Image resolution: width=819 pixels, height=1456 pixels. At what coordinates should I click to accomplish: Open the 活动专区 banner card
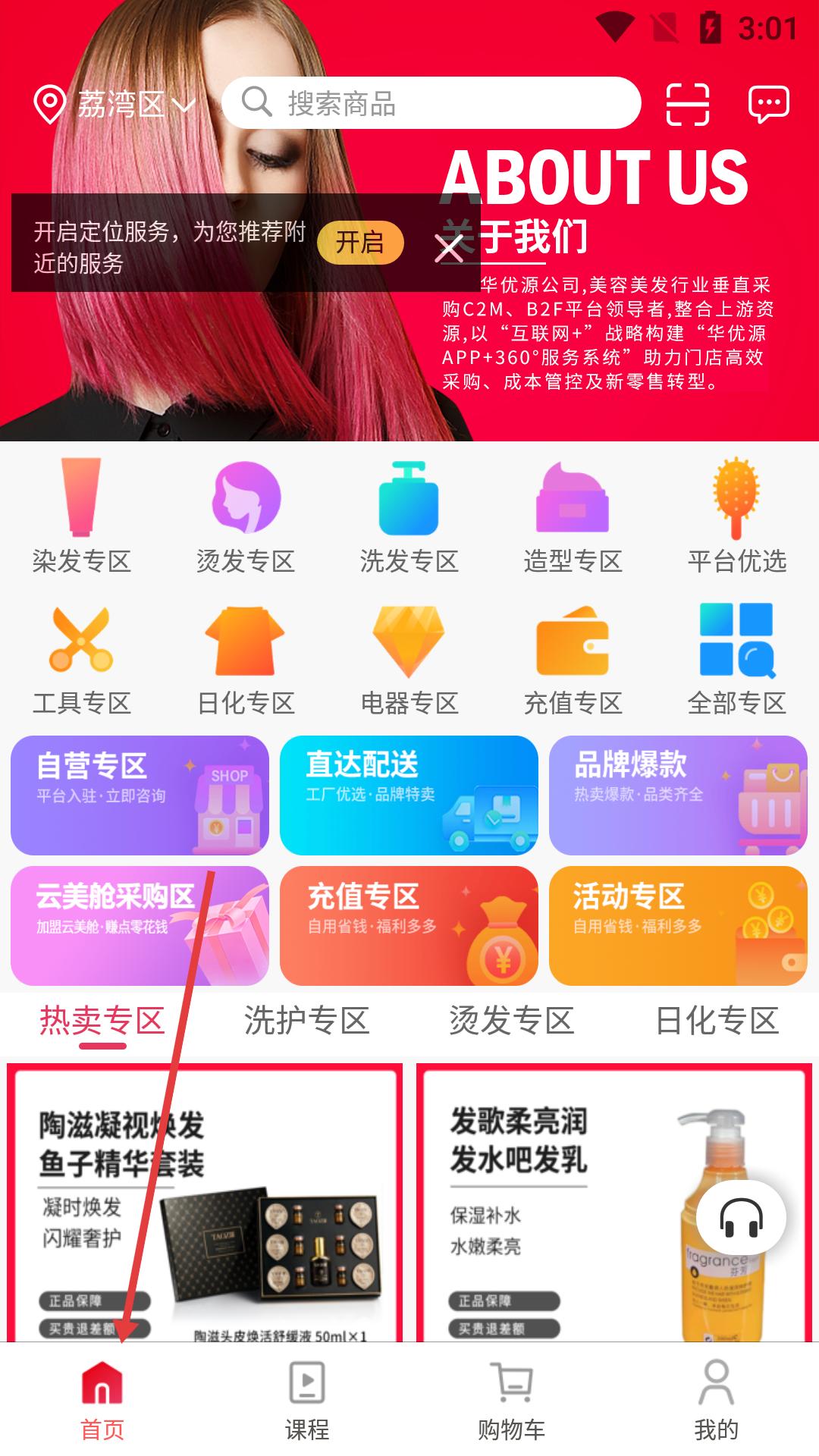[x=678, y=926]
